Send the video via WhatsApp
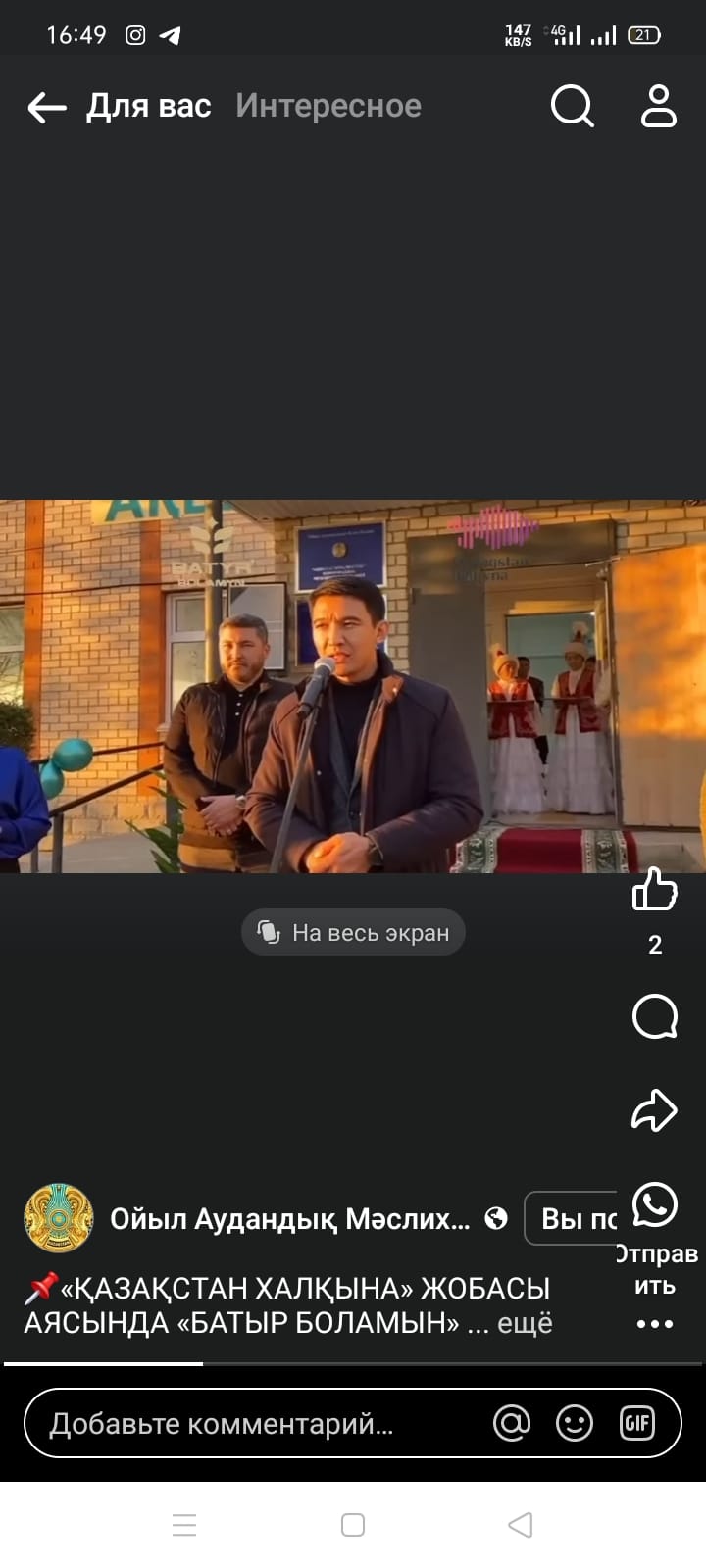Image resolution: width=706 pixels, height=1568 pixels. [654, 1205]
